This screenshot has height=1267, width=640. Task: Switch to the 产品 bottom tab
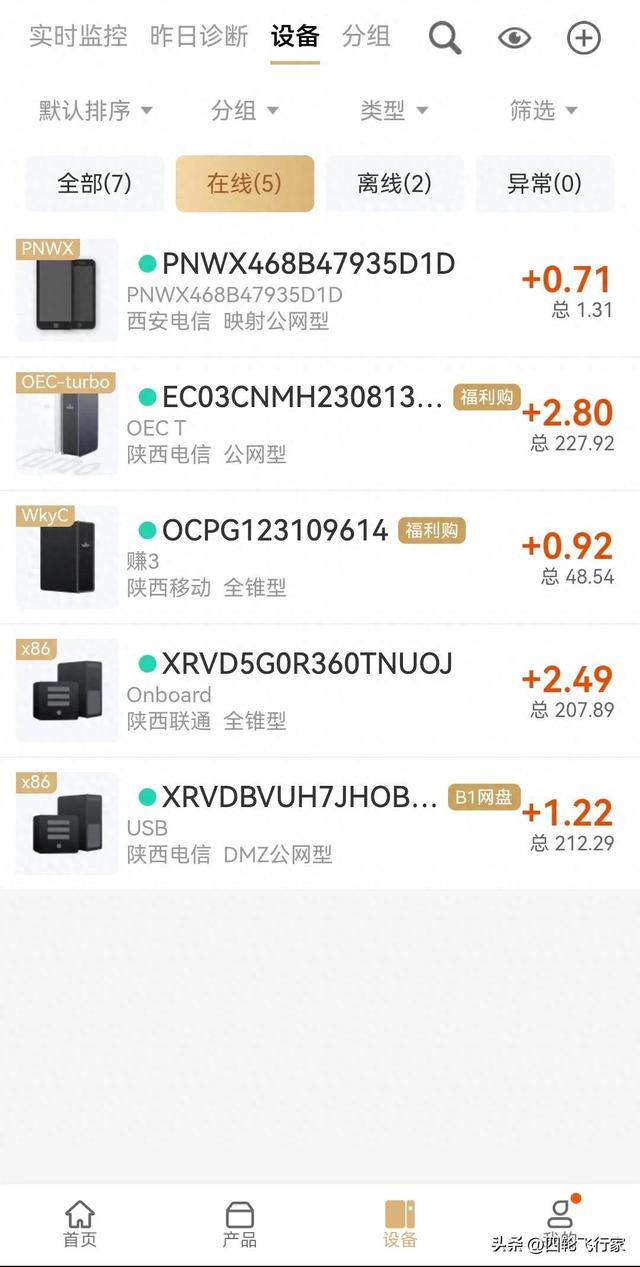pos(240,1225)
